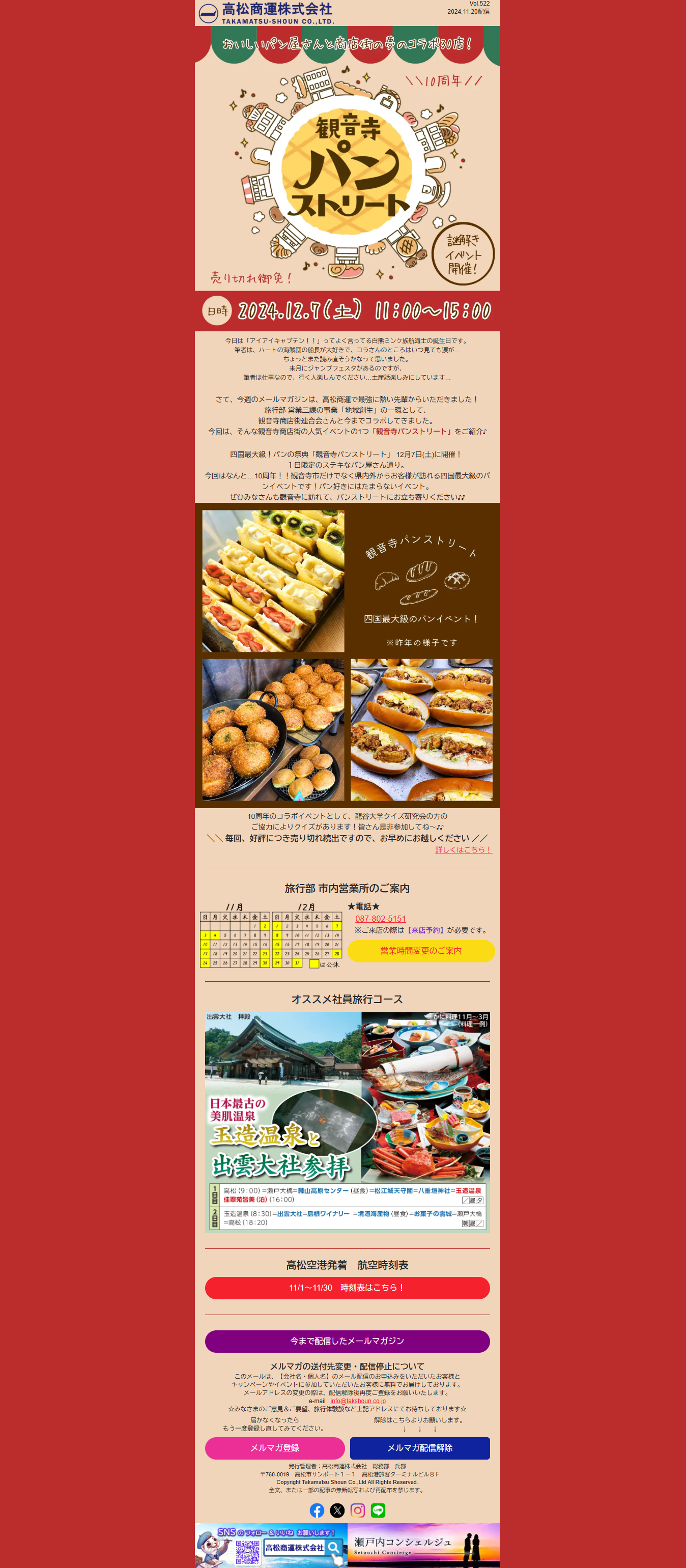Open the Facebook icon
The height and width of the screenshot is (1568, 686).
pyautogui.click(x=317, y=1510)
